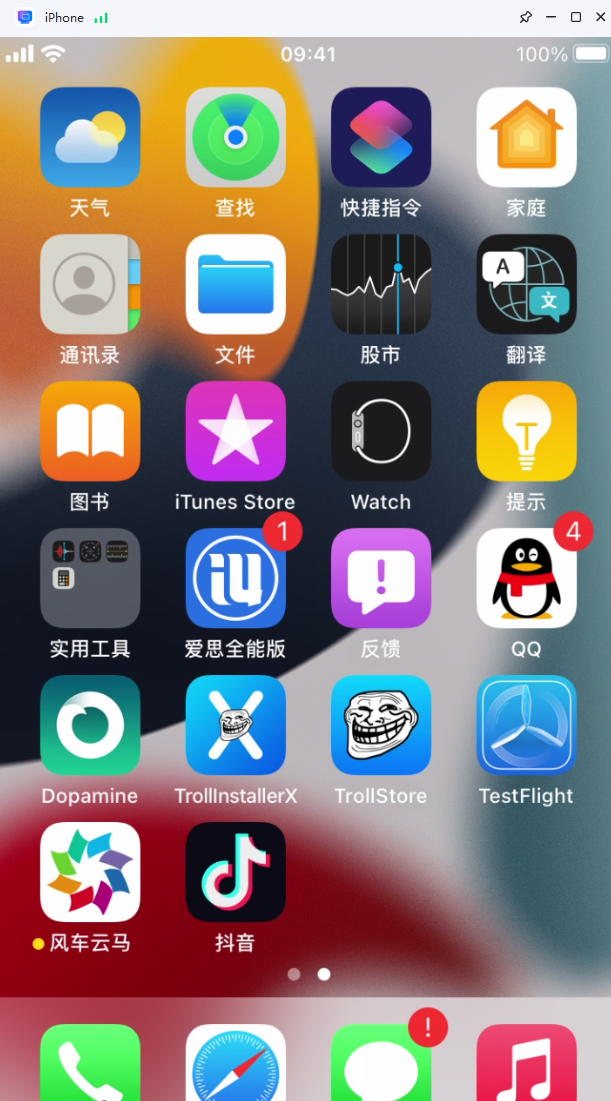Open TestFlight

click(526, 725)
